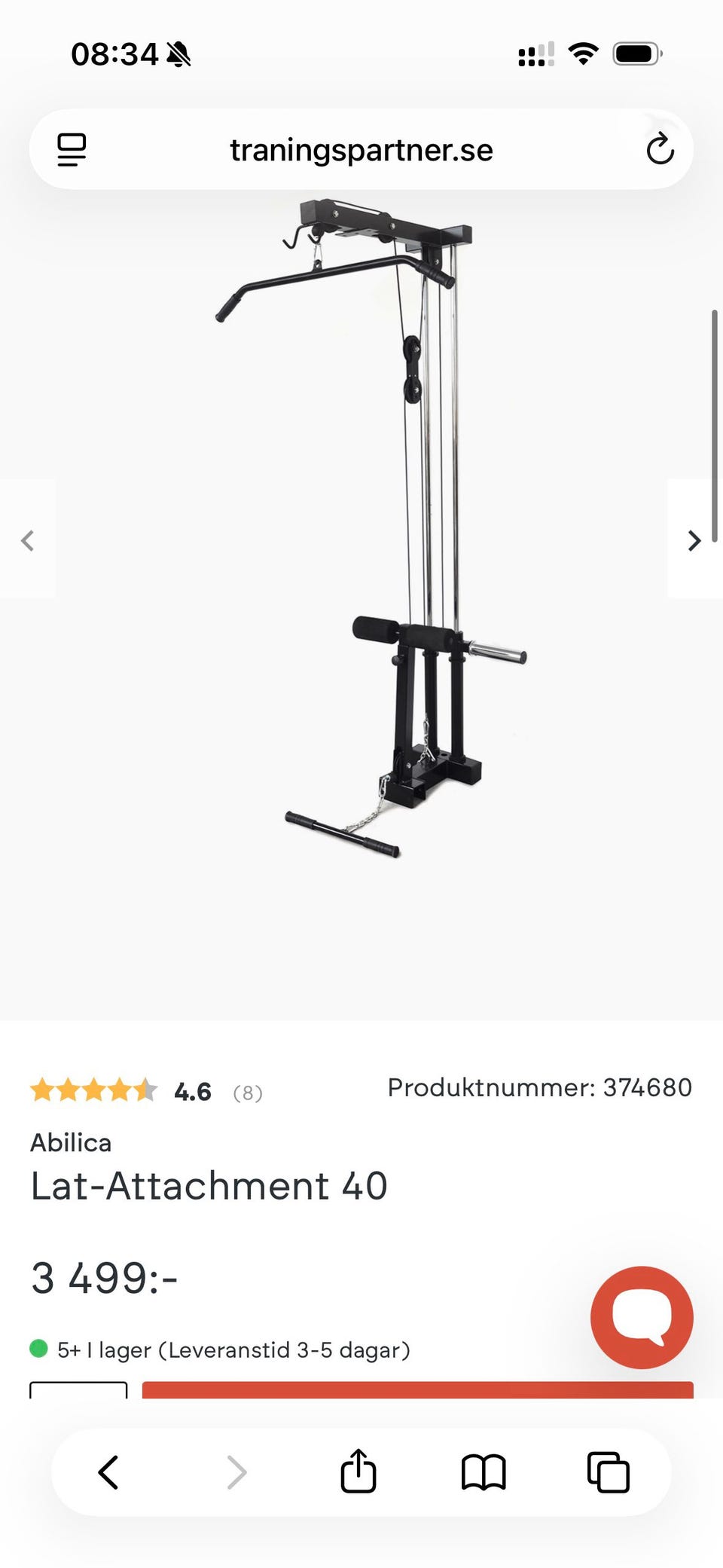Open the red chat support bubble
The width and height of the screenshot is (723, 1568).
642,1317
